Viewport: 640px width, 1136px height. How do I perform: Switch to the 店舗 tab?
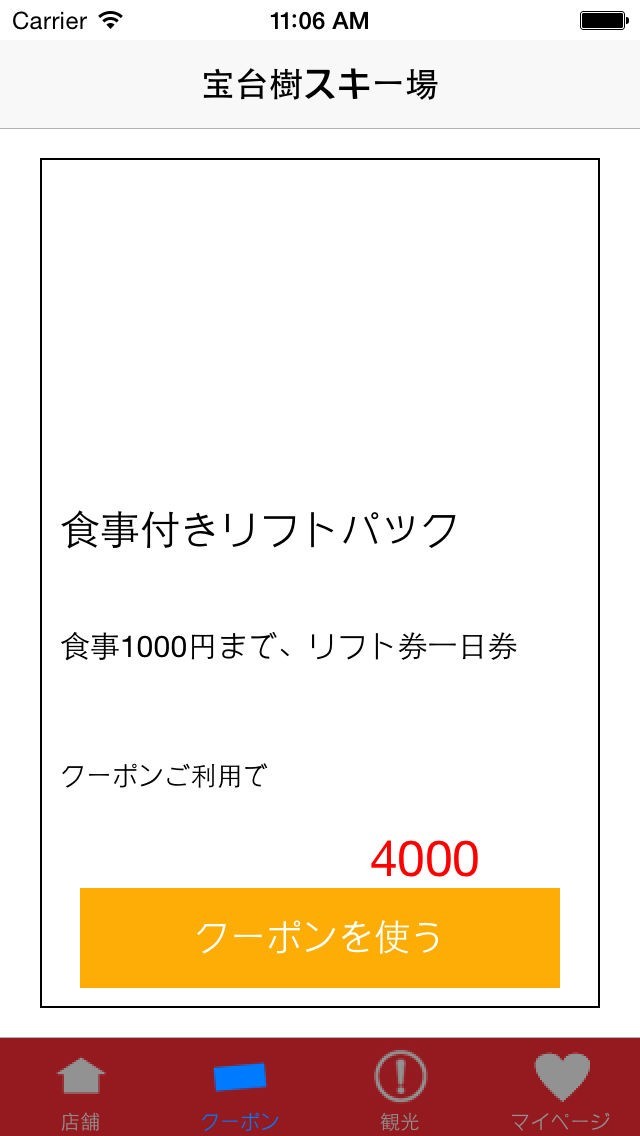tap(80, 1088)
